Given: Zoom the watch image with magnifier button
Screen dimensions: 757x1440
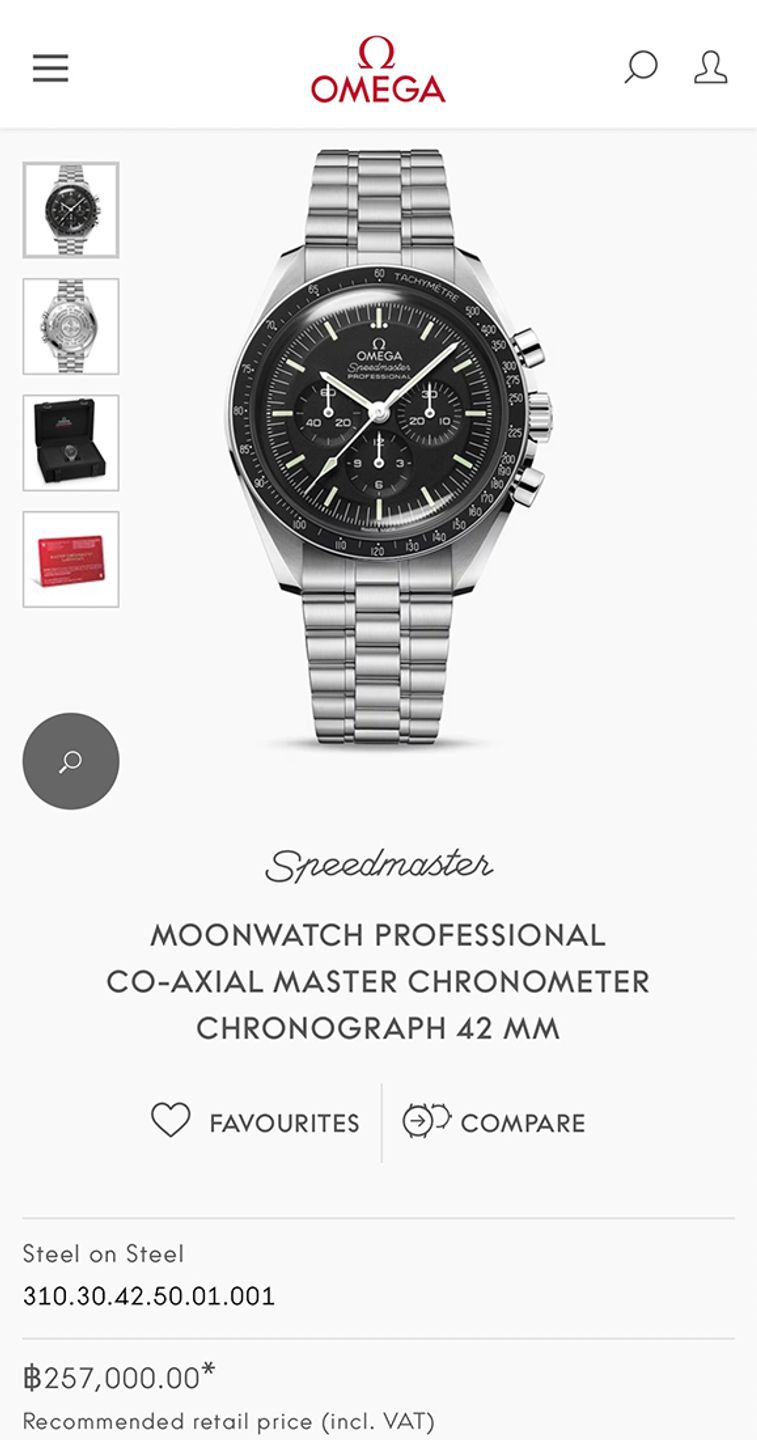Looking at the screenshot, I should (71, 761).
